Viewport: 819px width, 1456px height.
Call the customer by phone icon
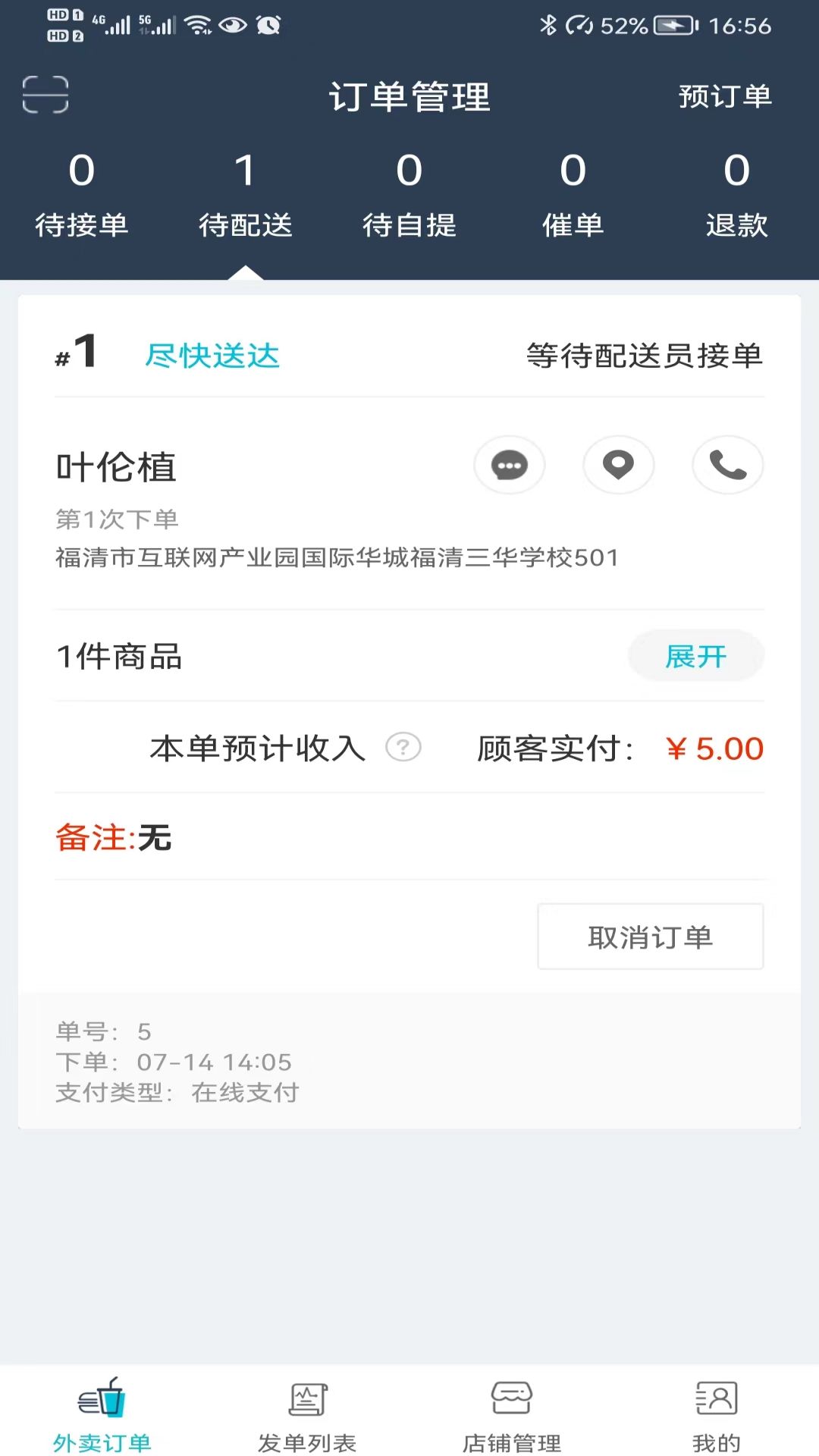pos(727,466)
